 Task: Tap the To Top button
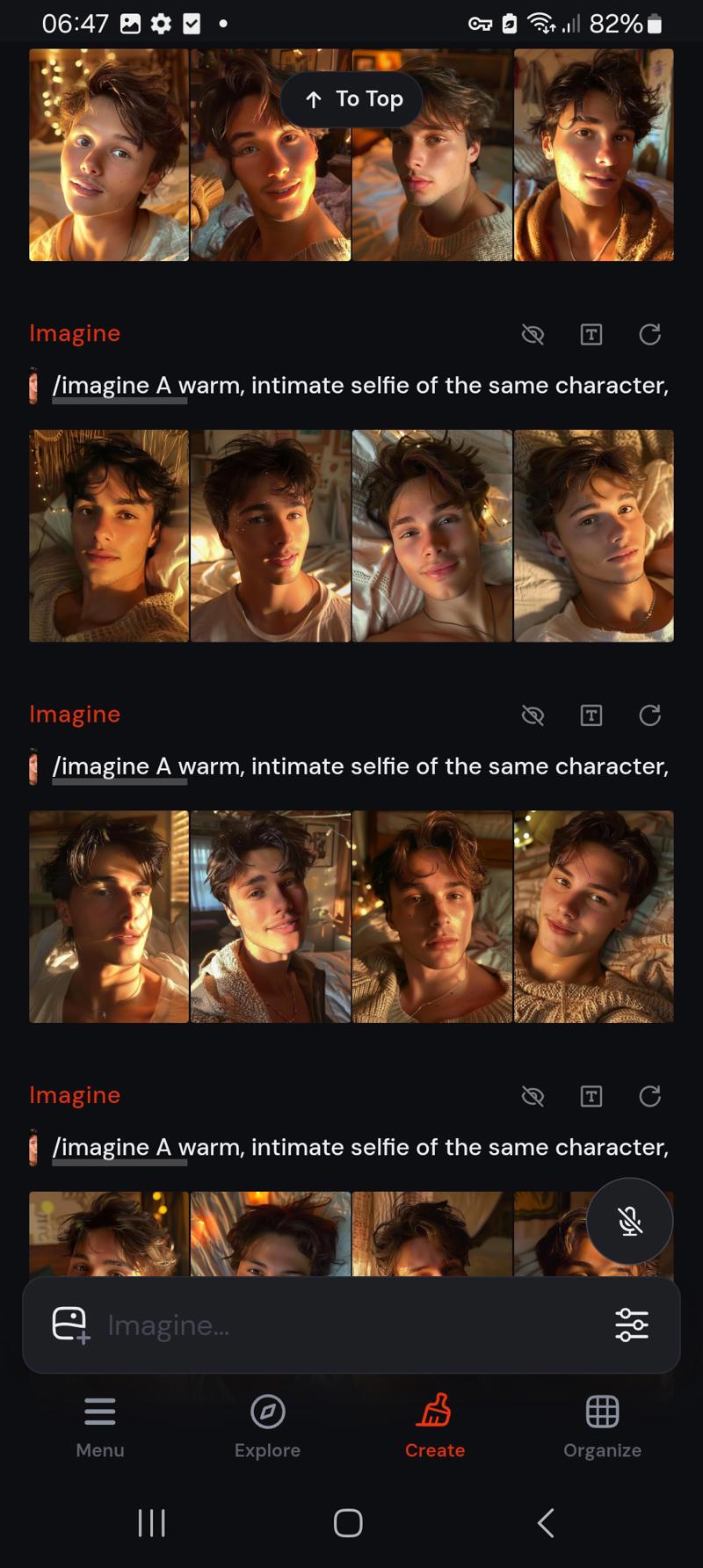pyautogui.click(x=351, y=99)
